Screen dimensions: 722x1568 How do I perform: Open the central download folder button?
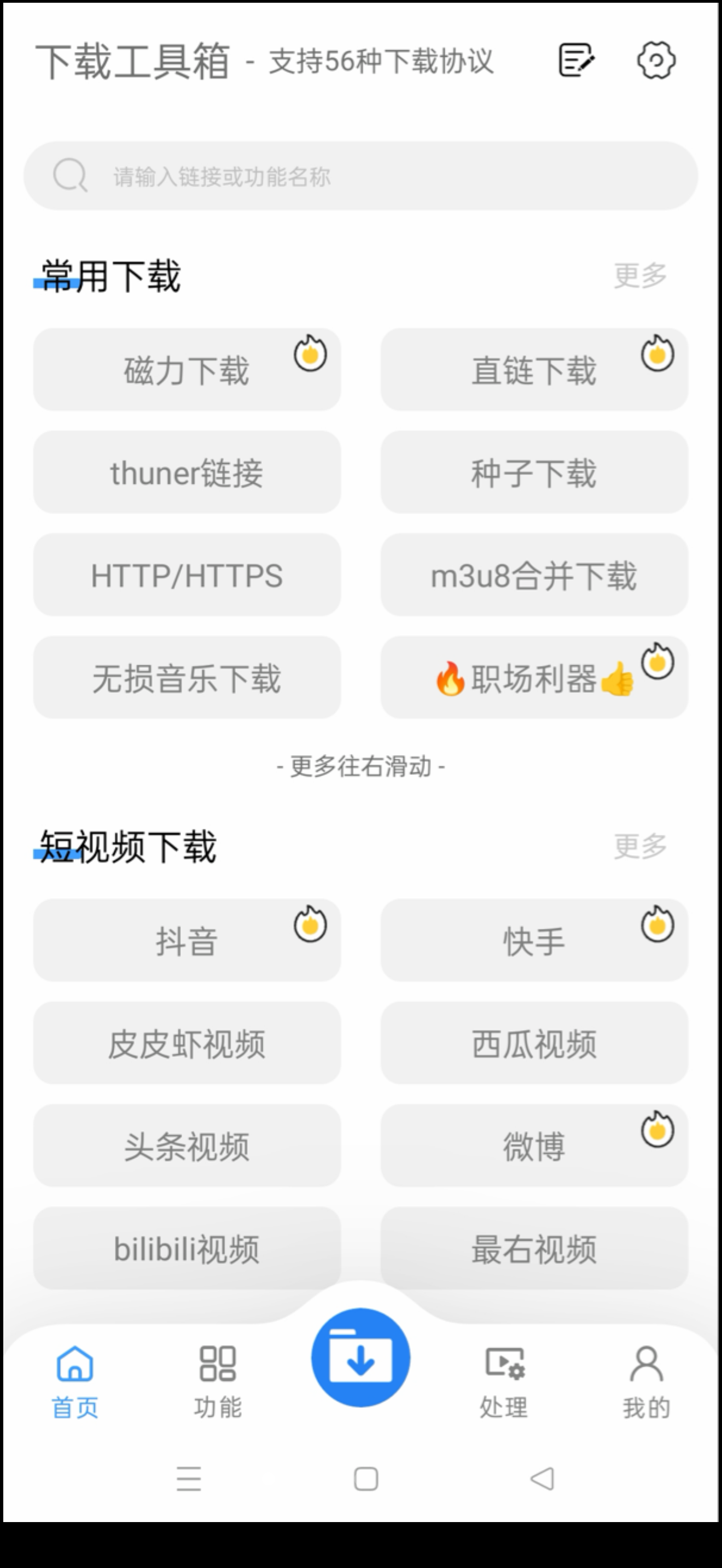coord(360,1358)
